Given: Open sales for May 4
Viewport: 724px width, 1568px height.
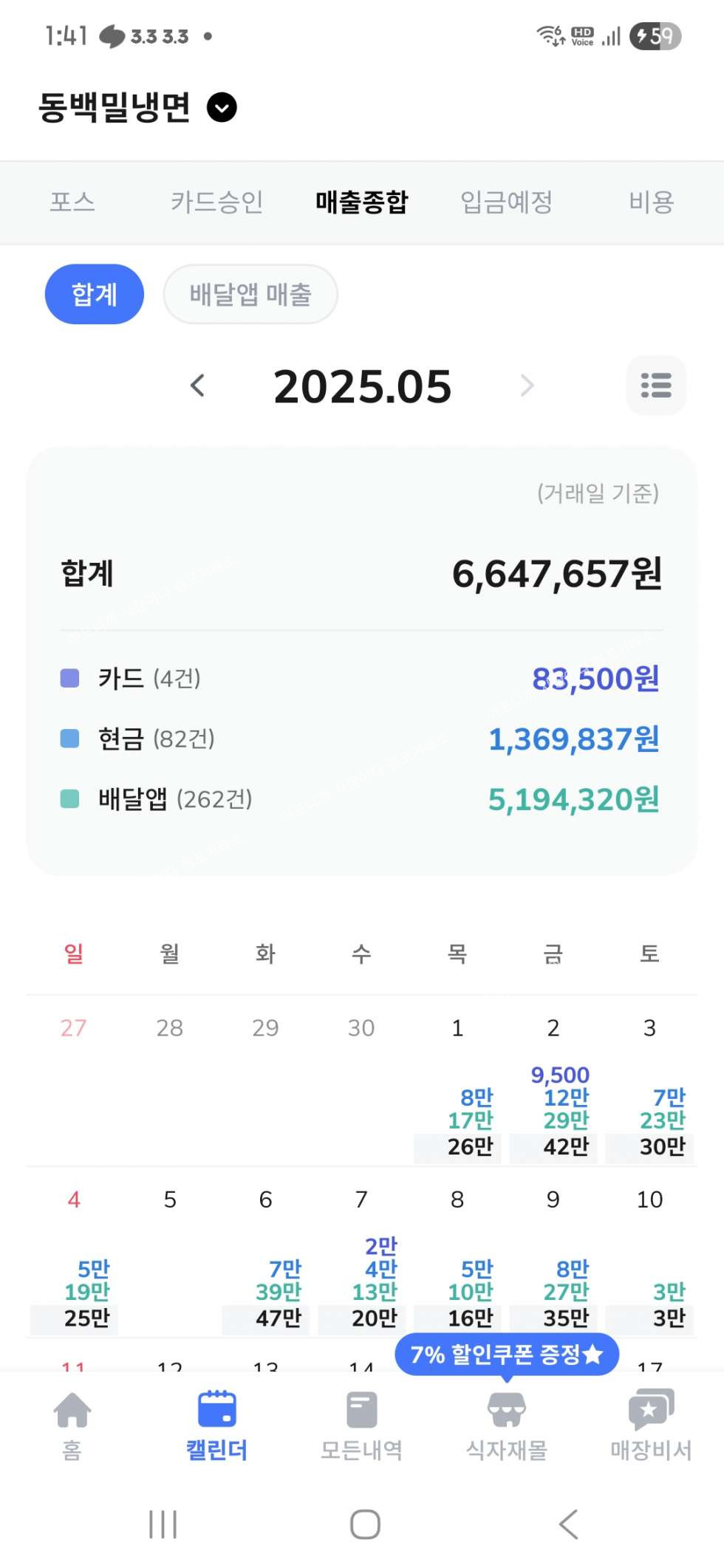Looking at the screenshot, I should [74, 1256].
